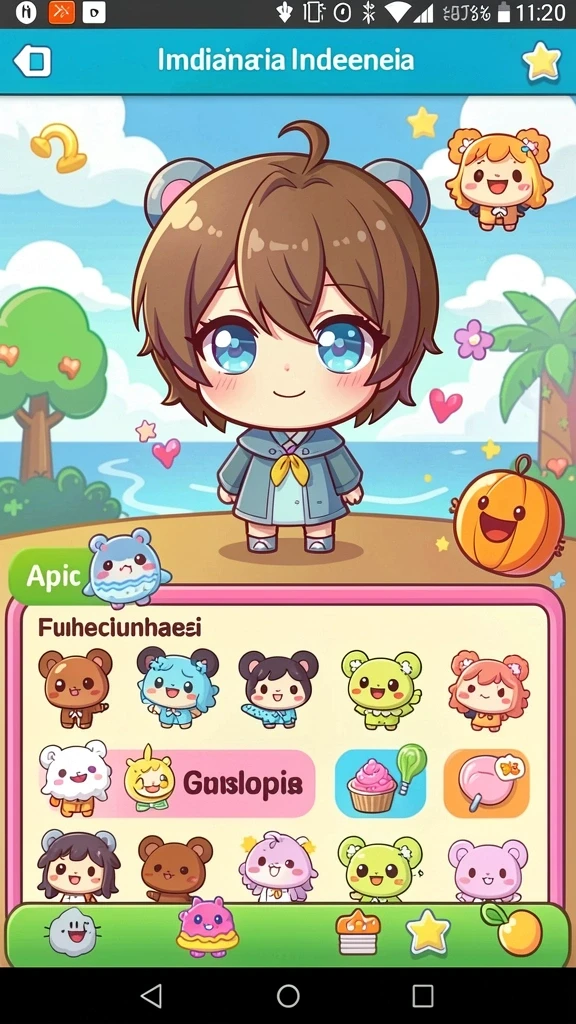576x1024 pixels.
Task: Pick the pink bear character in the grid
Action: coord(487,871)
